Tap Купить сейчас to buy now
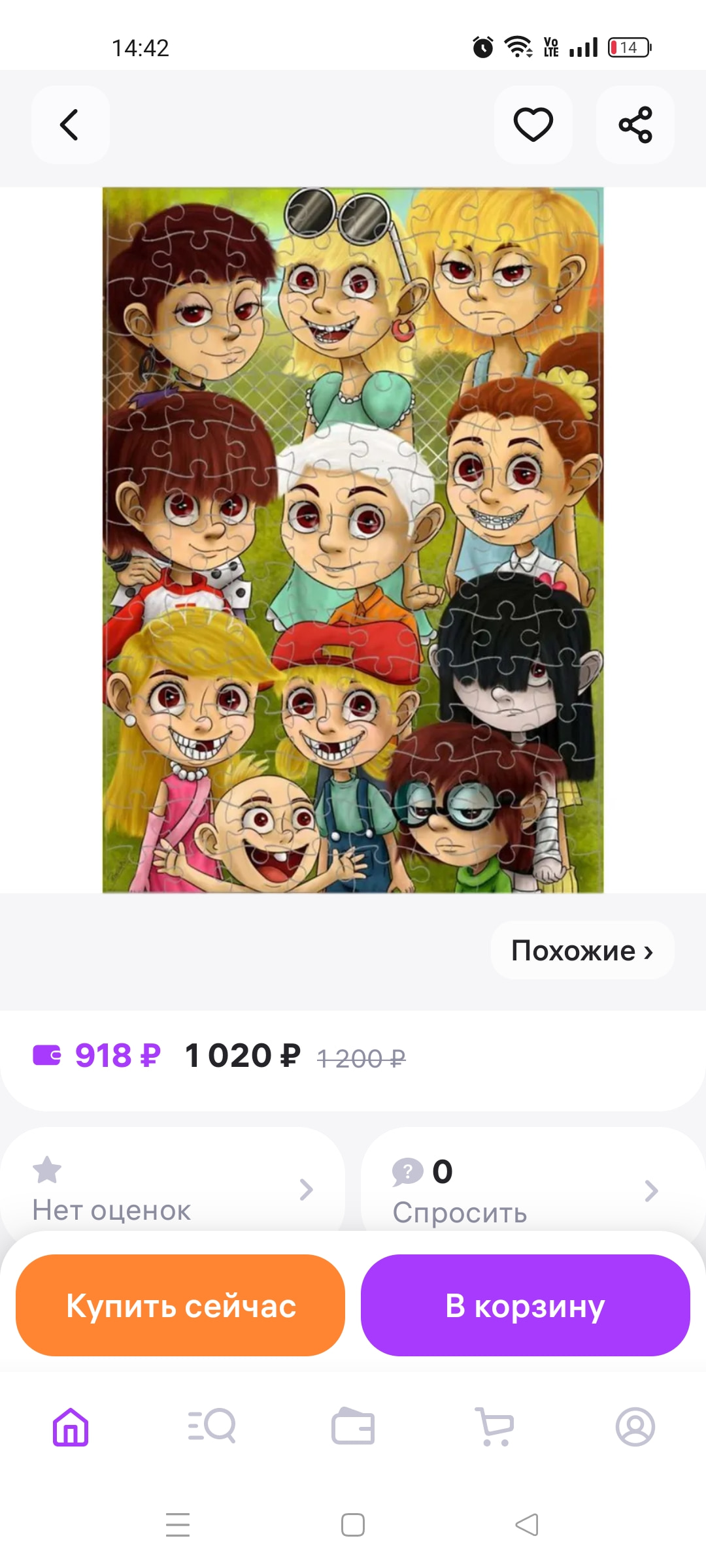Screen dimensions: 706x1568 180,1305
